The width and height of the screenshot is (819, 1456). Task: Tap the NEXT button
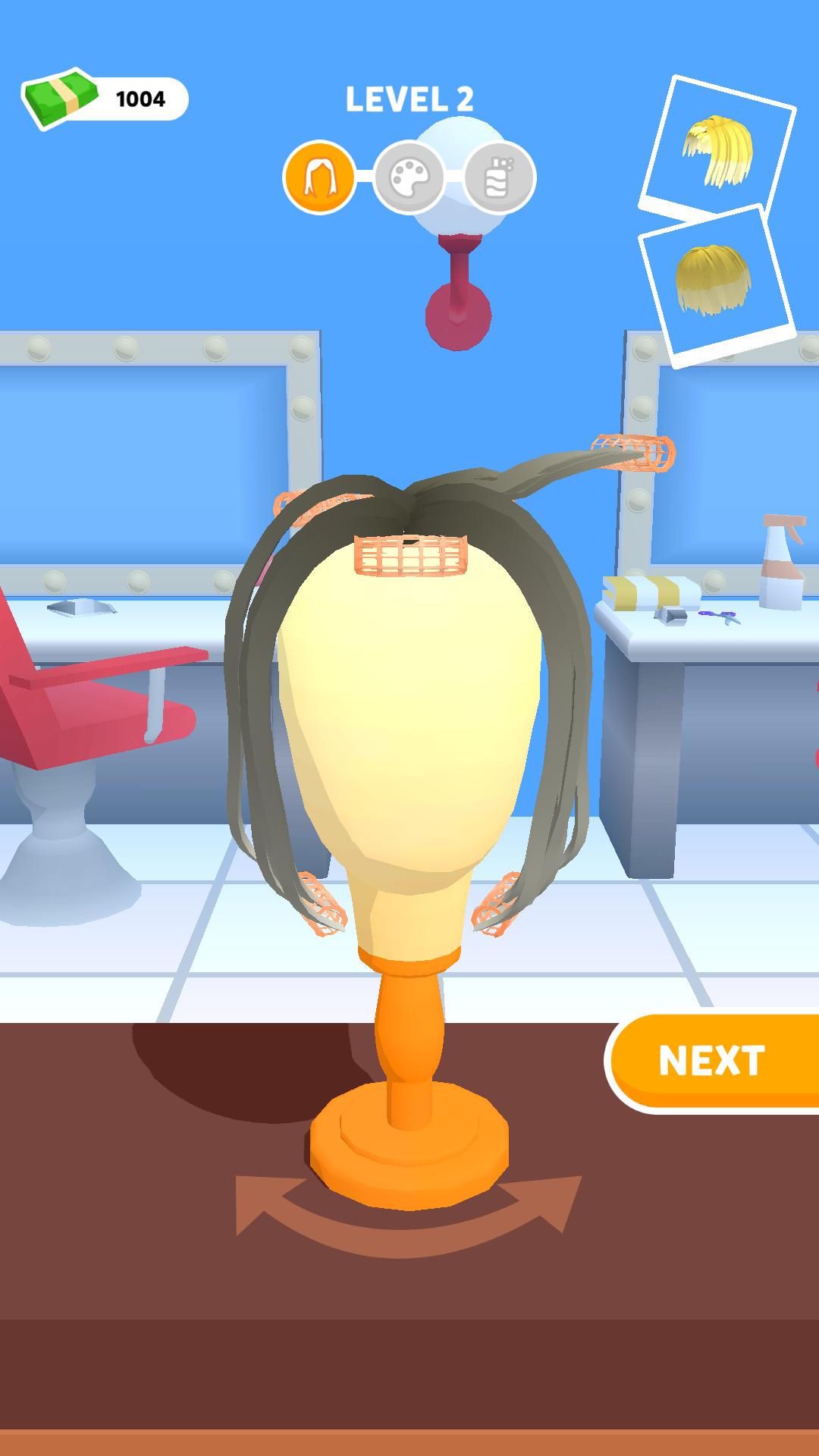click(x=711, y=1060)
